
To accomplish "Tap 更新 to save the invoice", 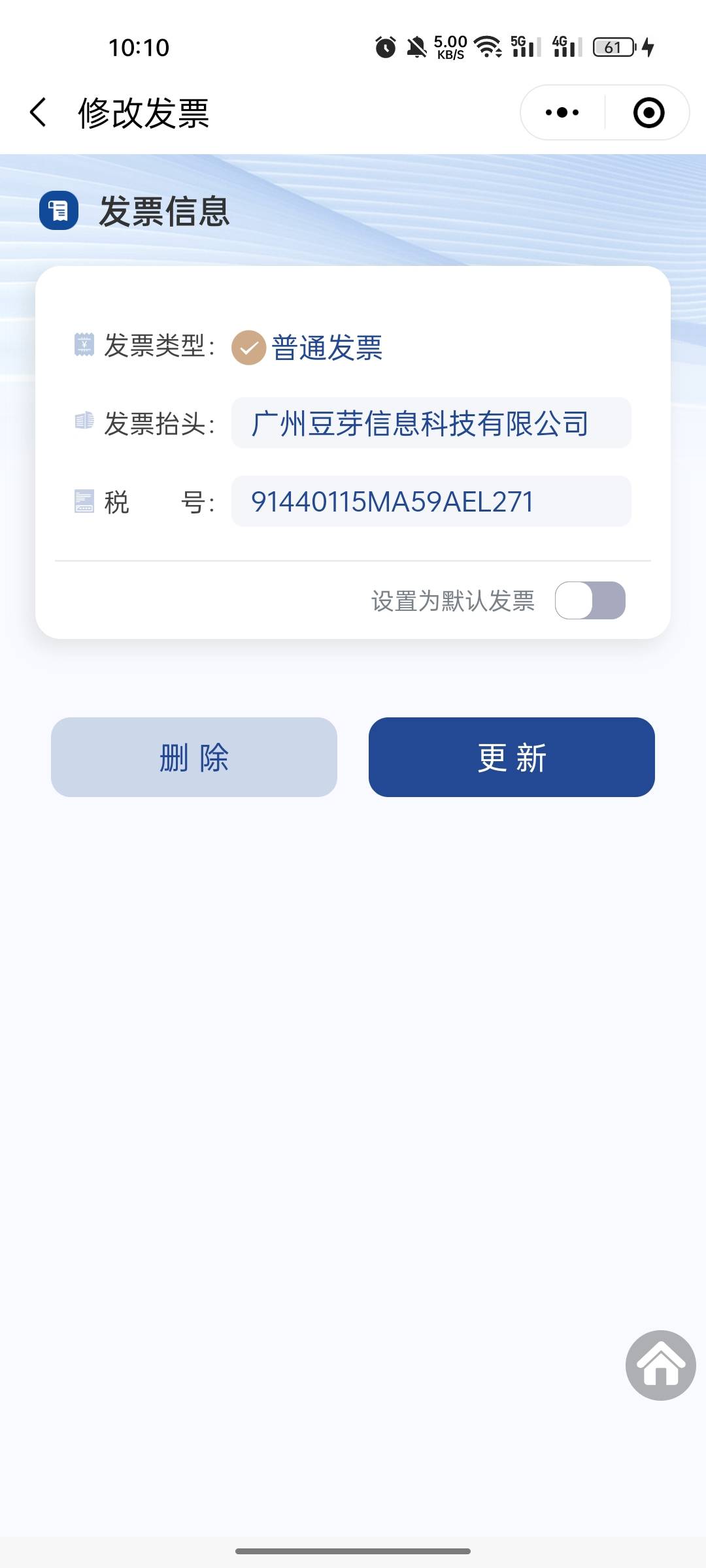I will (x=511, y=757).
